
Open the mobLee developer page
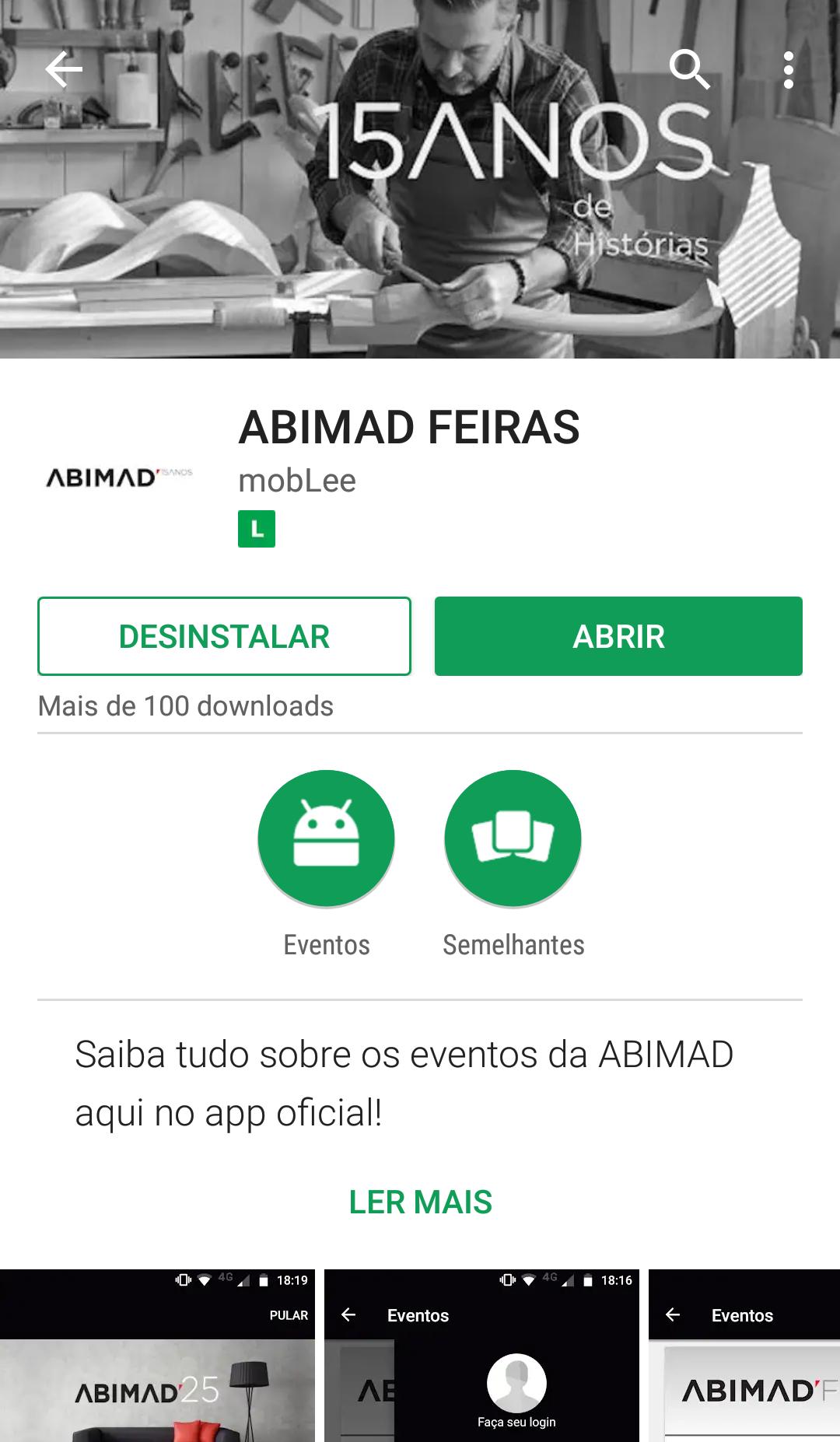click(296, 481)
